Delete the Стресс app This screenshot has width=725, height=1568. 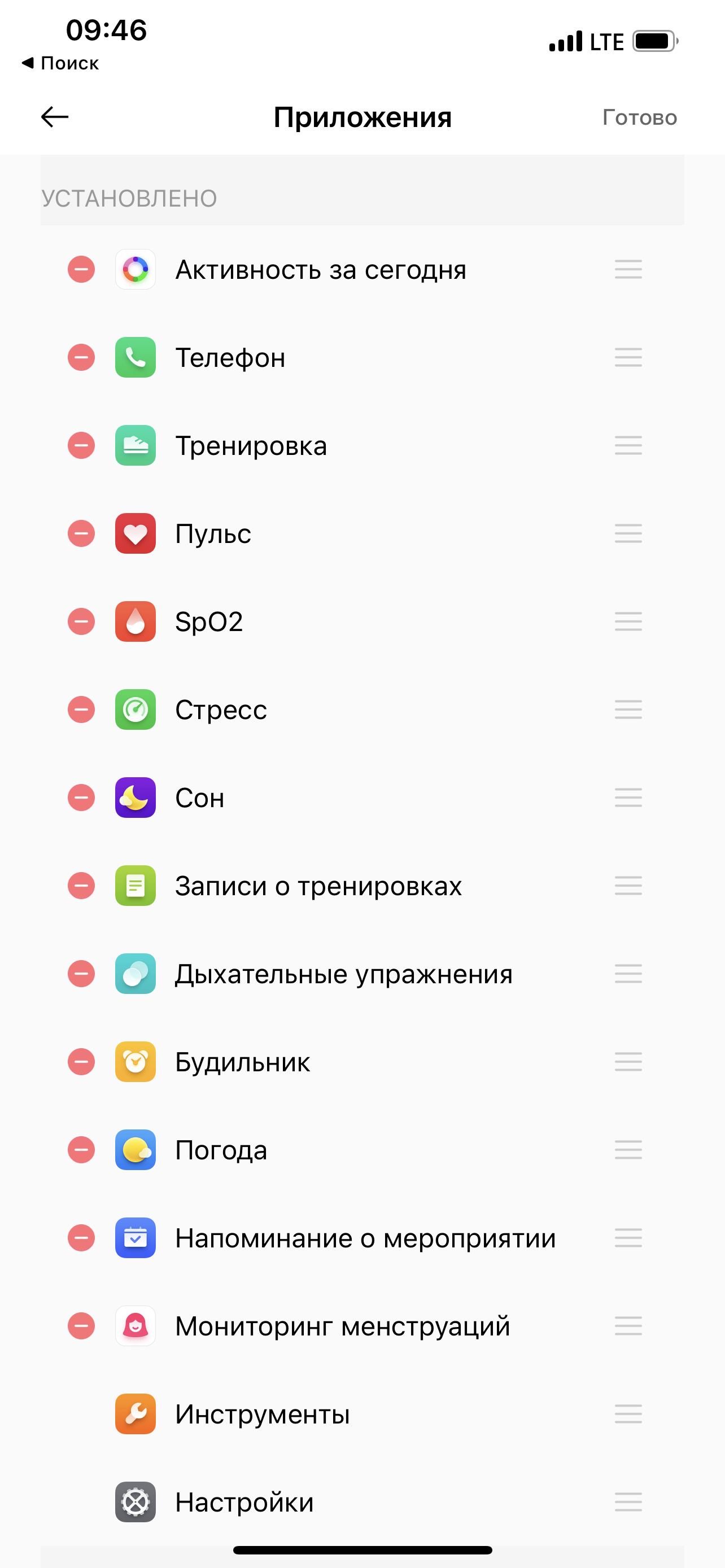click(81, 709)
